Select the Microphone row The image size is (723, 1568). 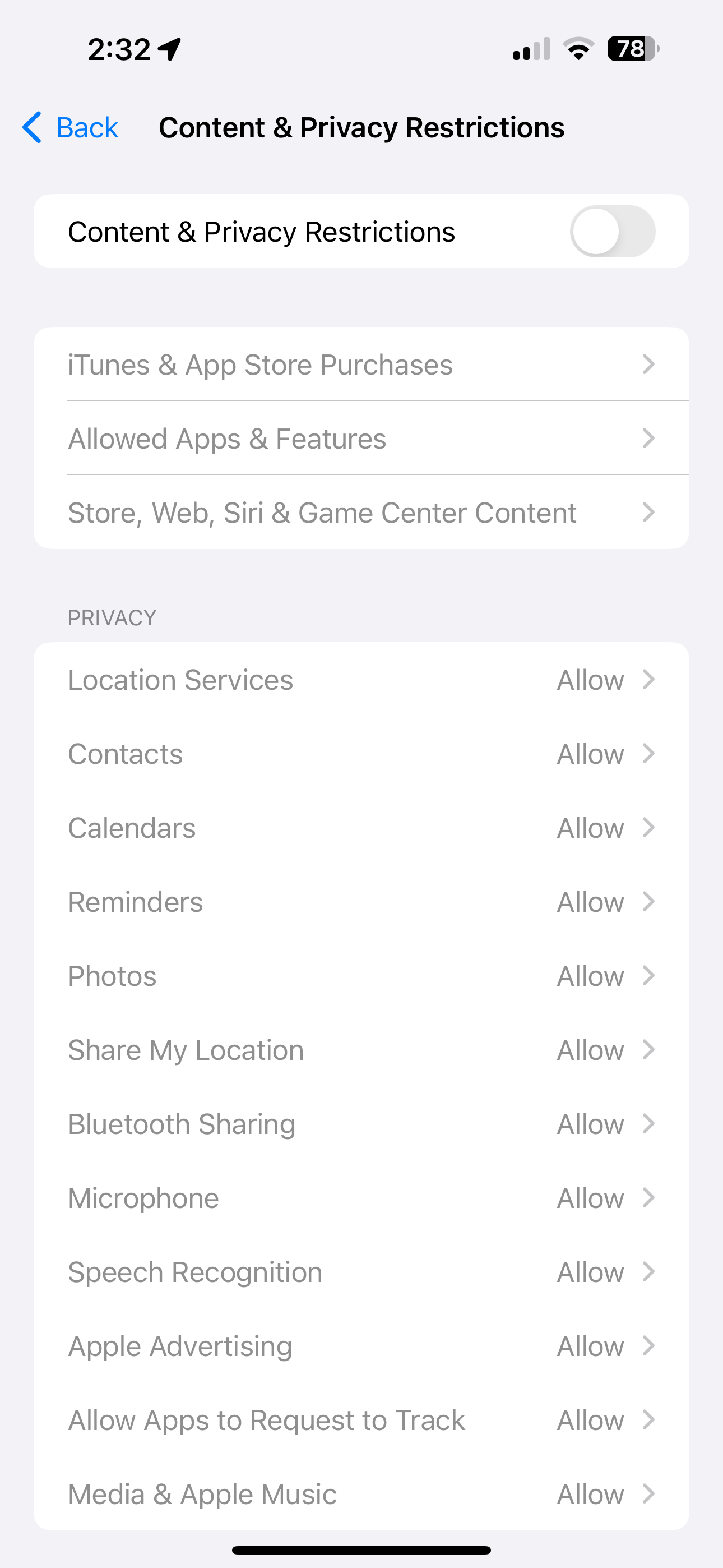click(361, 1198)
